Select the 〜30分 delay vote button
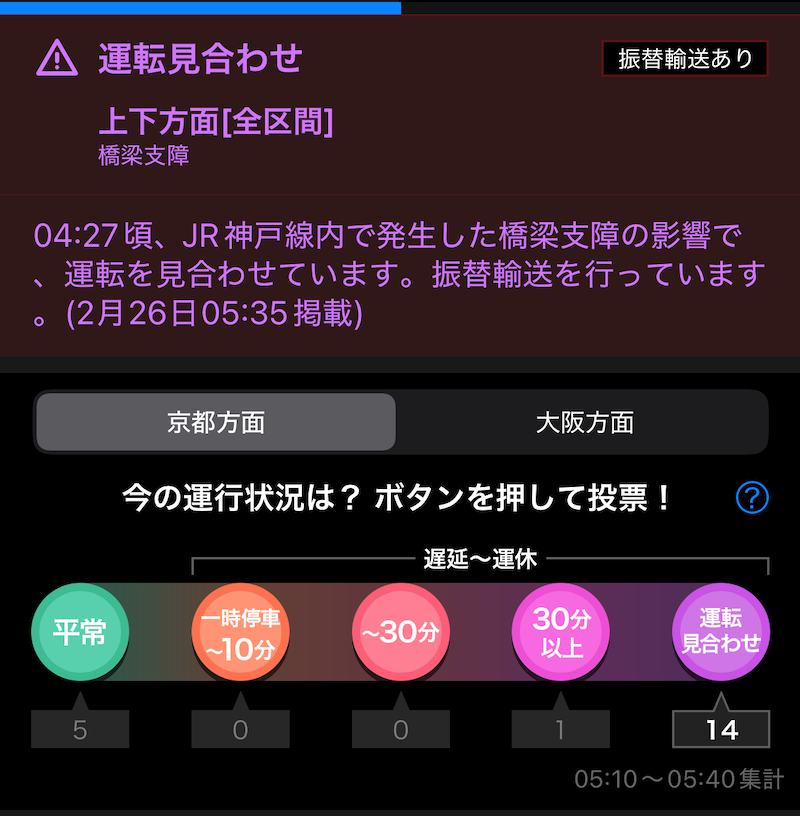 tap(400, 632)
